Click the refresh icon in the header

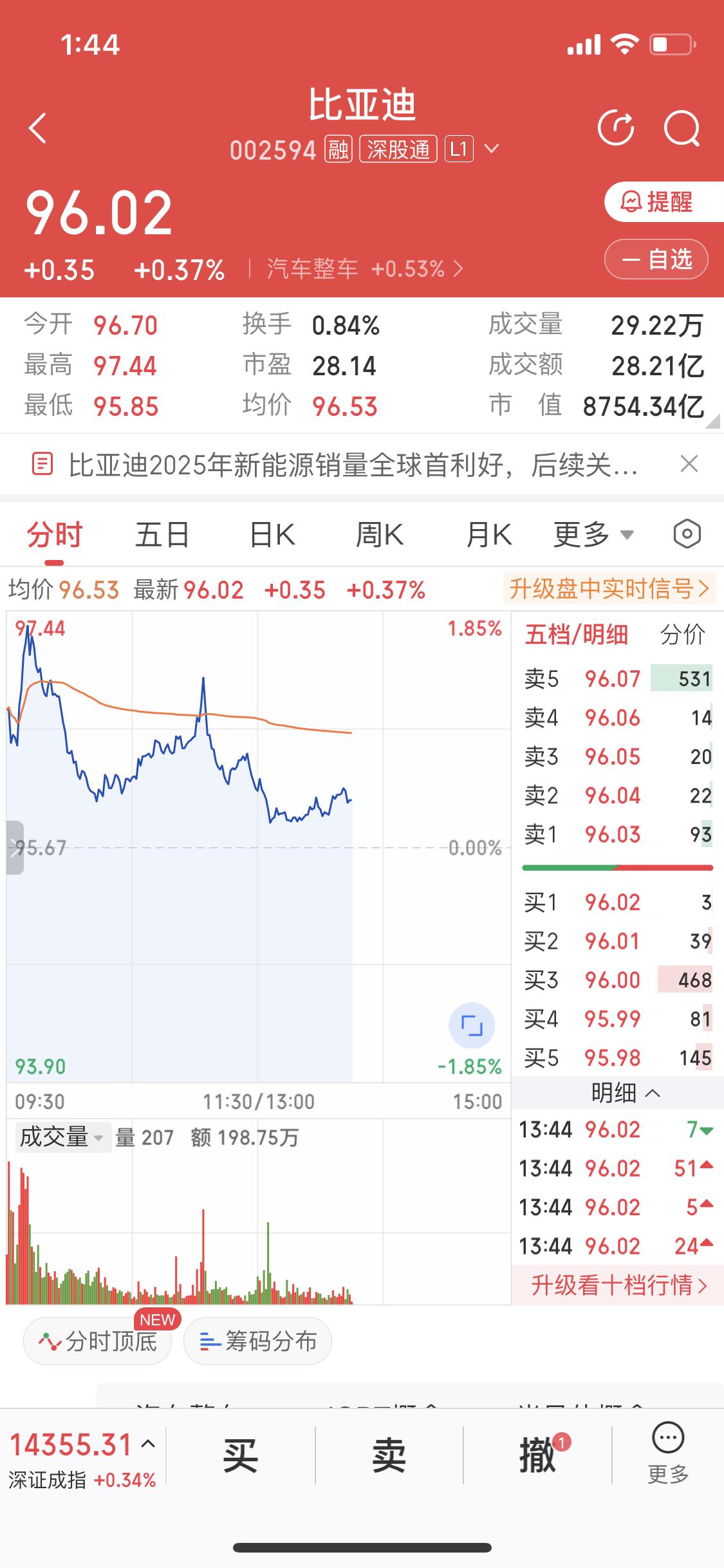(x=617, y=127)
